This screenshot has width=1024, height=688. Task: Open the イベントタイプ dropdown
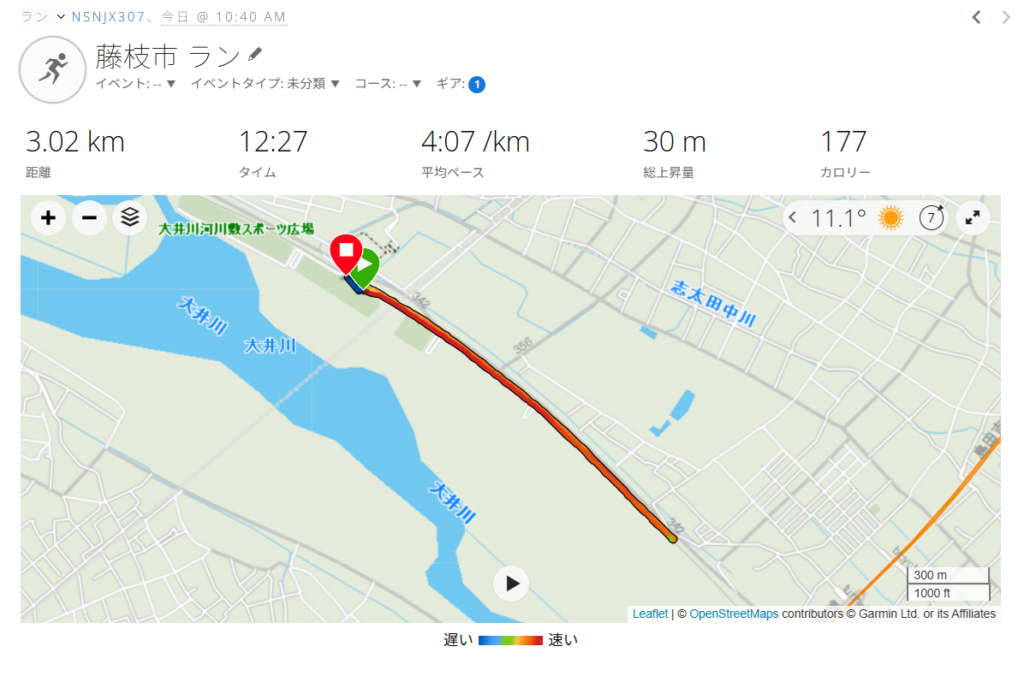pyautogui.click(x=266, y=84)
